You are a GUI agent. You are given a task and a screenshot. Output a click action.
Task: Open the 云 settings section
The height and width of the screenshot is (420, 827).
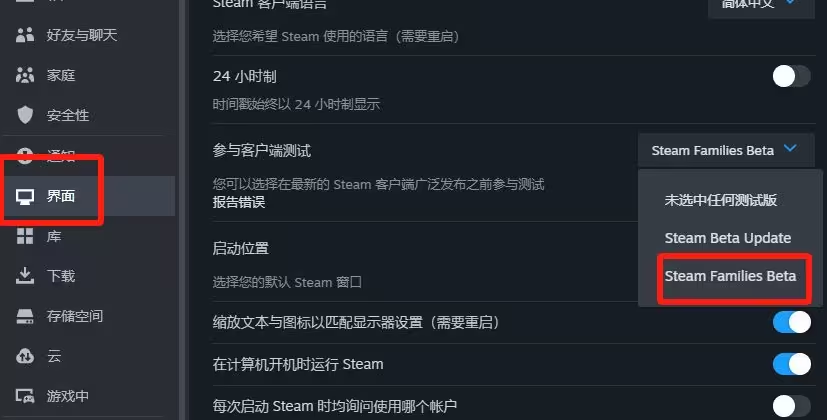[53, 356]
